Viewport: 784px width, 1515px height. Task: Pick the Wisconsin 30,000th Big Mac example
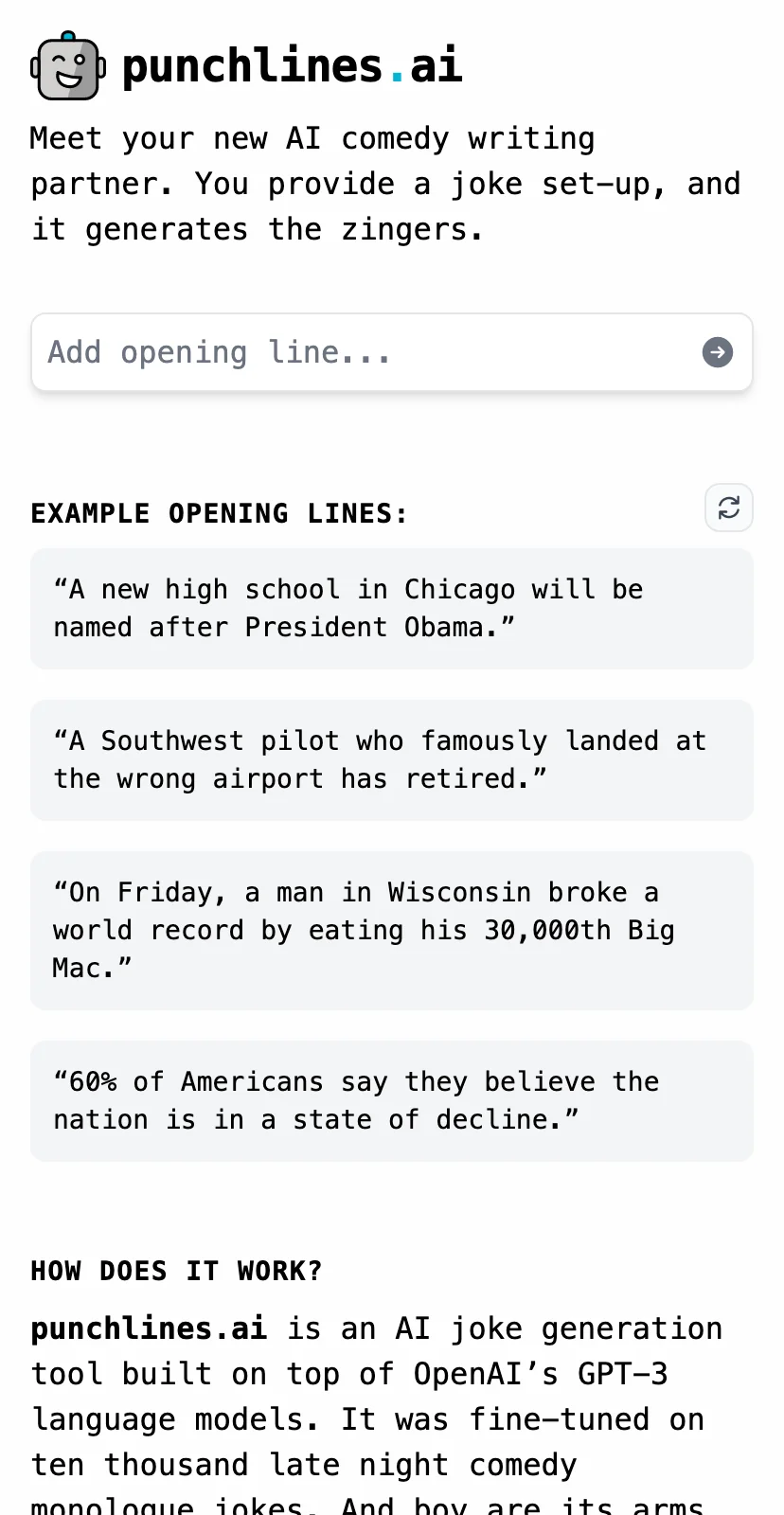392,931
